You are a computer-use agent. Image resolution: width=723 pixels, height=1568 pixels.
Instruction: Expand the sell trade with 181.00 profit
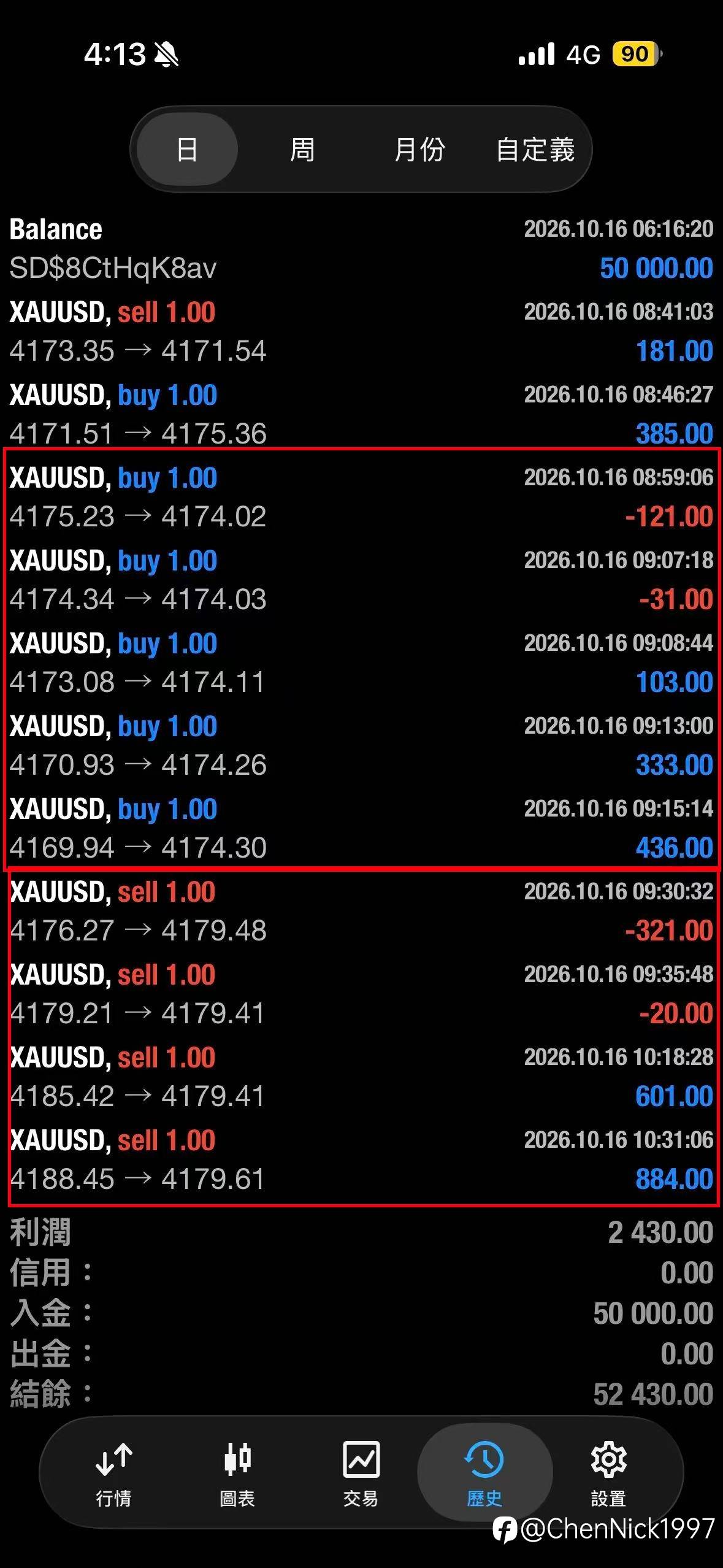pos(361,332)
